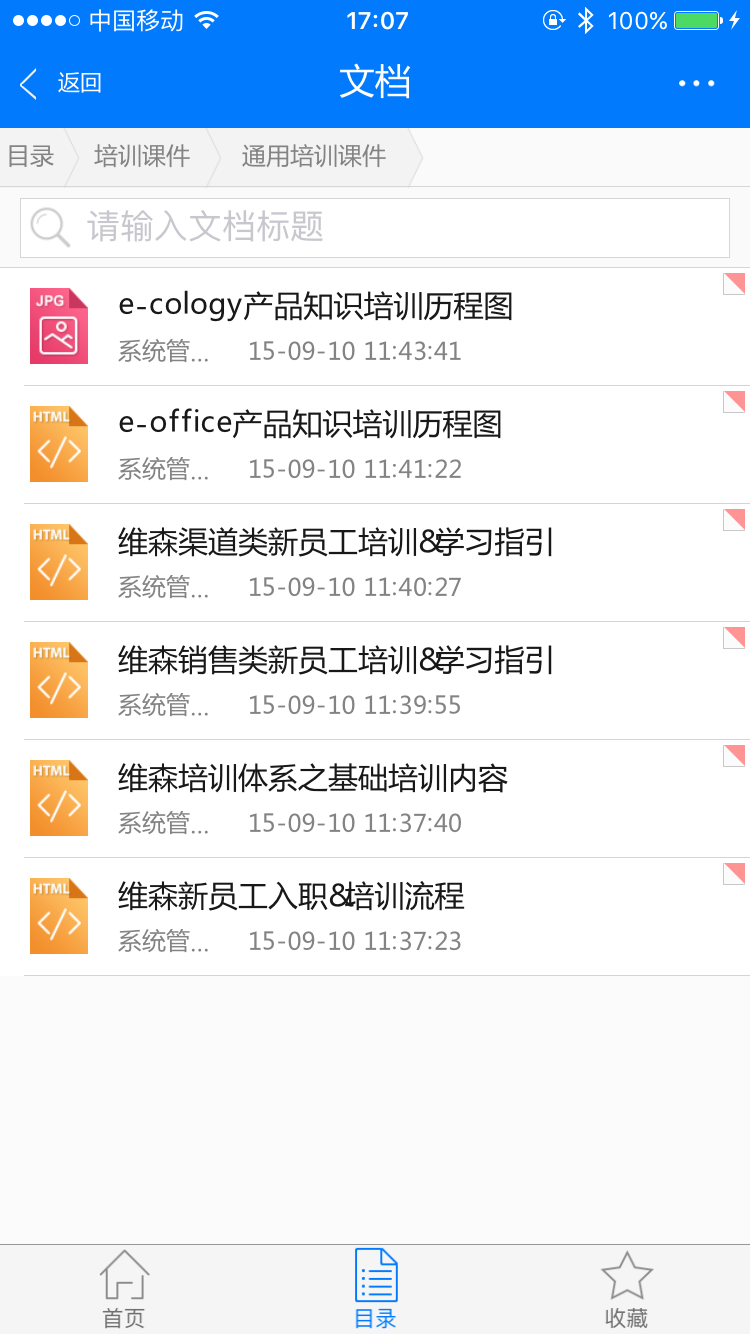This screenshot has width=750, height=1334.
Task: Select the 通用培训课件 breadcrumb
Action: coord(313,157)
